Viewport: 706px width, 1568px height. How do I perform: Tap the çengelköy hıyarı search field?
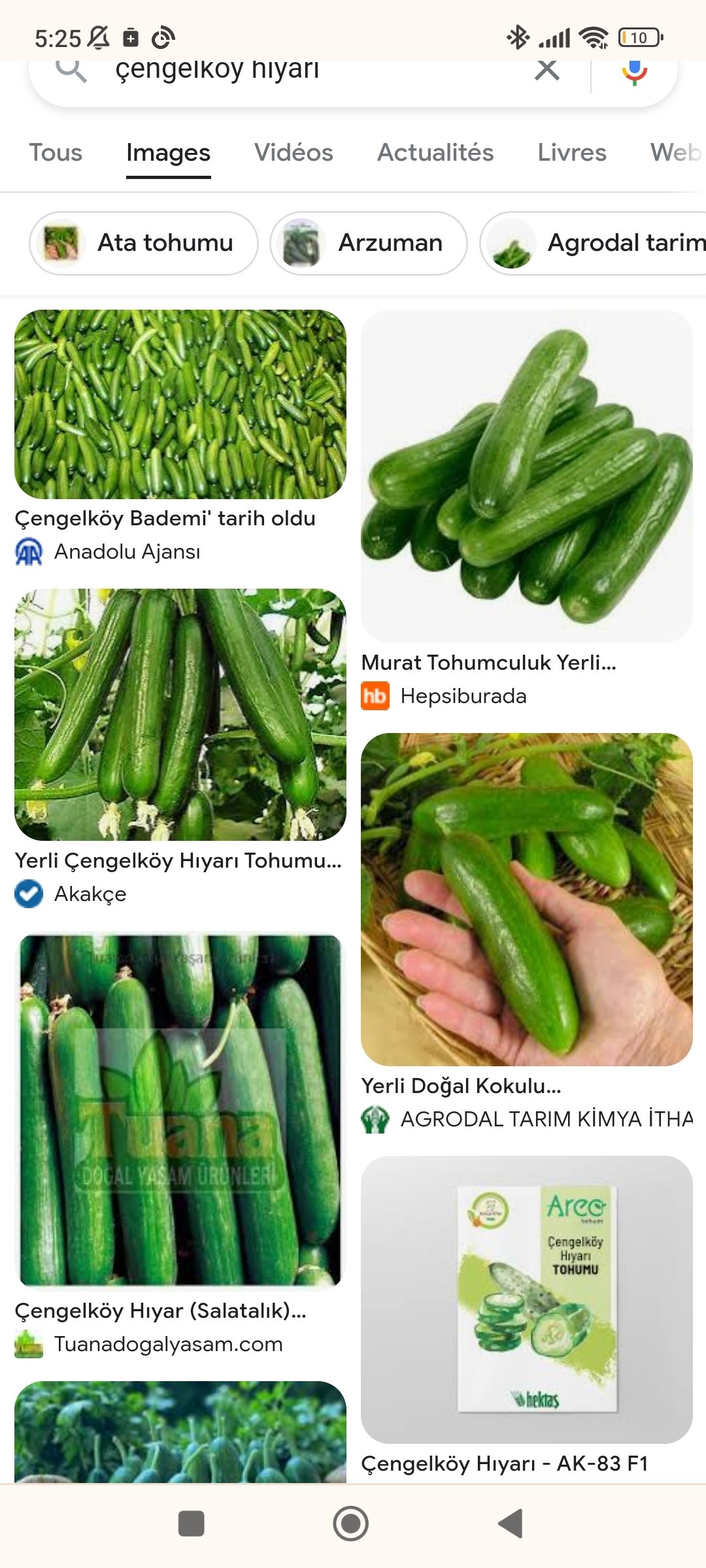point(314,71)
